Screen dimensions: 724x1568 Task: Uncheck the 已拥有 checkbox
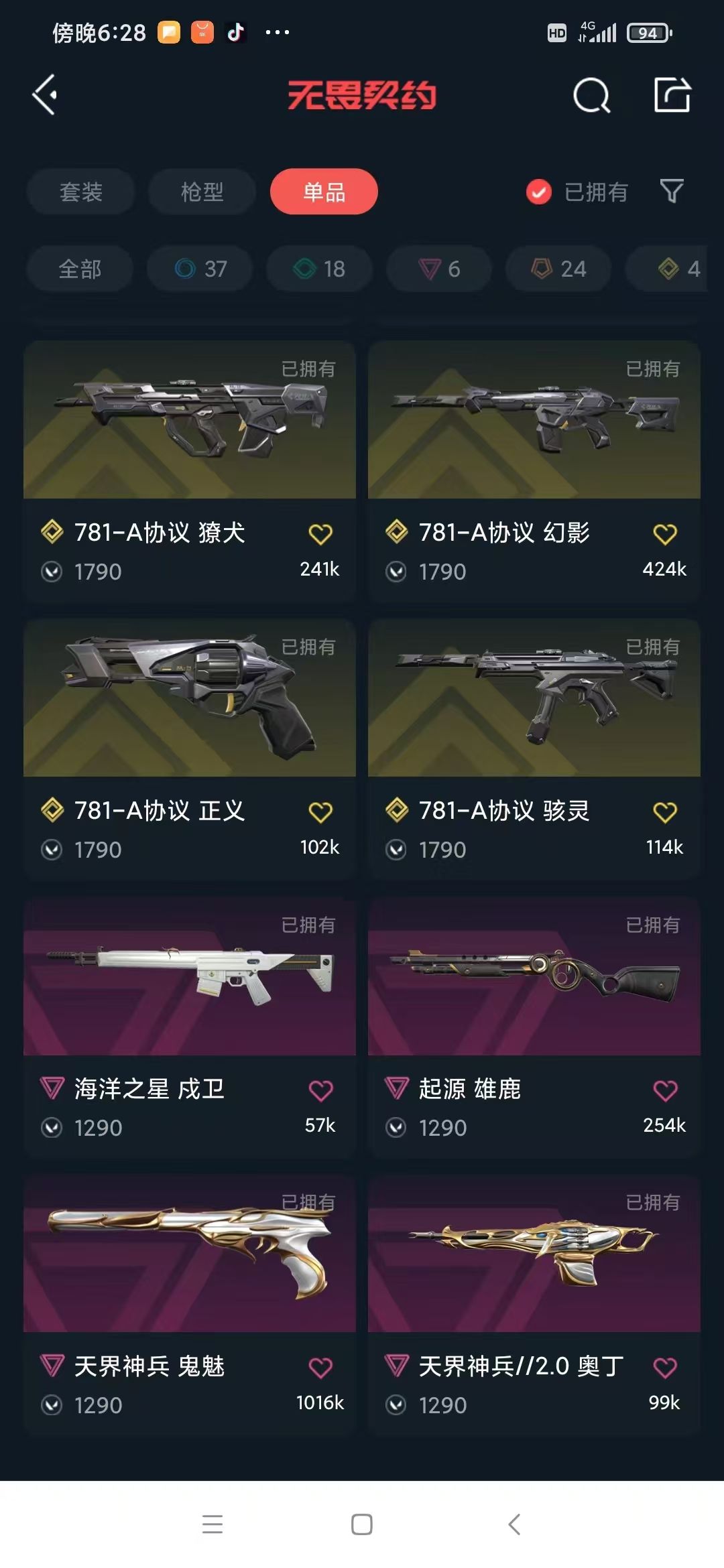538,192
